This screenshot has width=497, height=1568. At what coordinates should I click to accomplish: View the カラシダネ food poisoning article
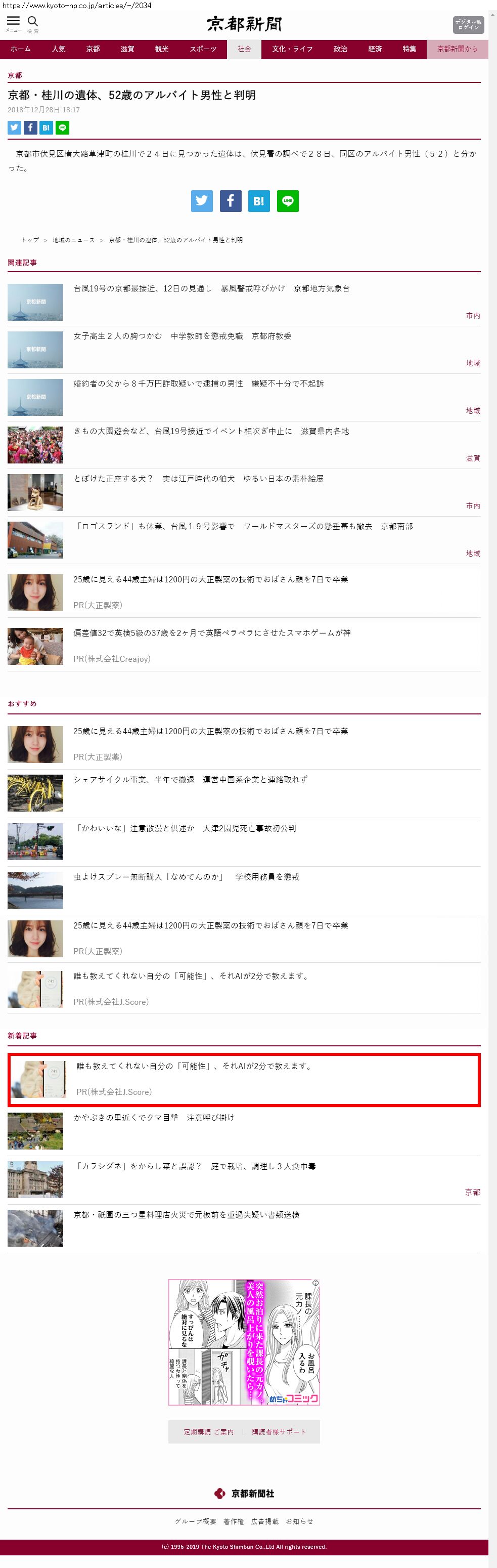(195, 1166)
